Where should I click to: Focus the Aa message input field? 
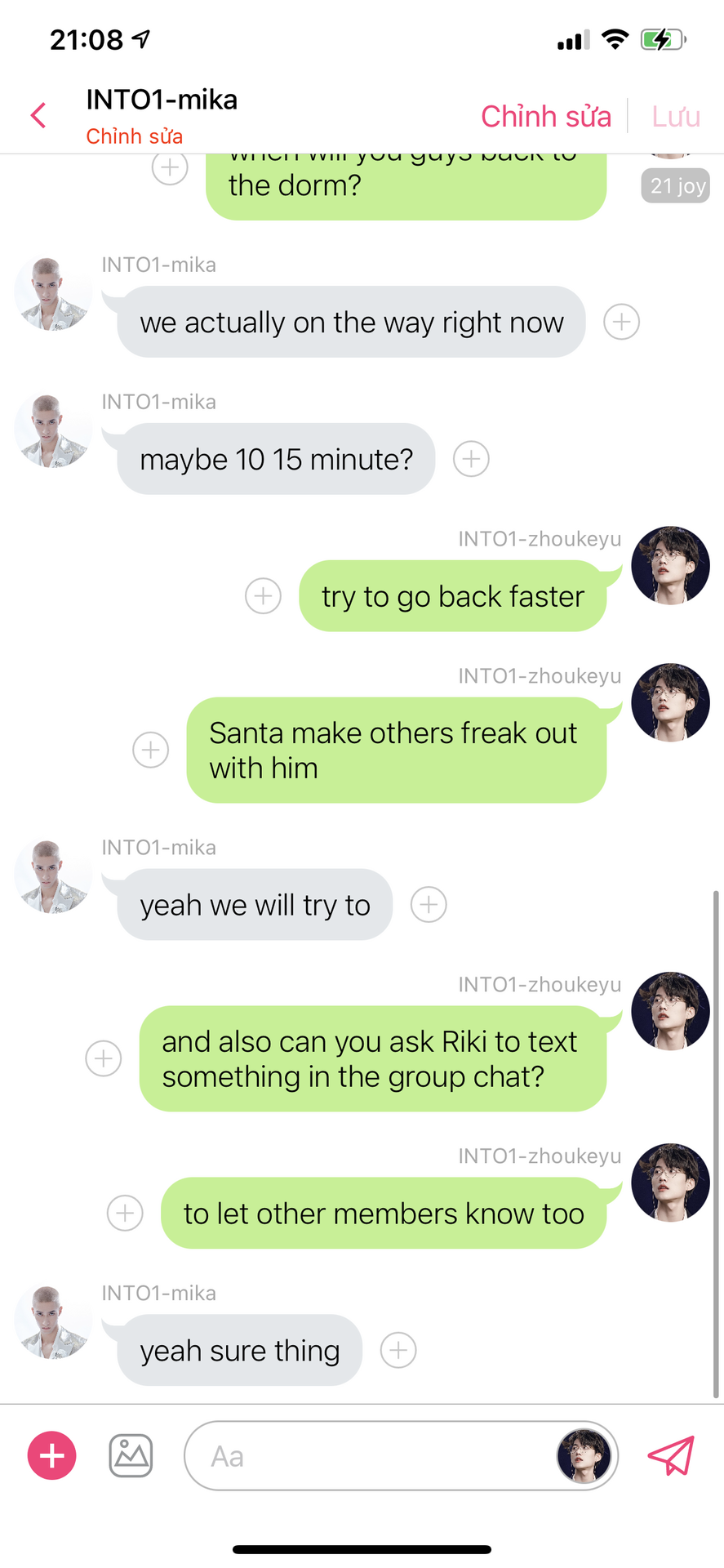367,1456
